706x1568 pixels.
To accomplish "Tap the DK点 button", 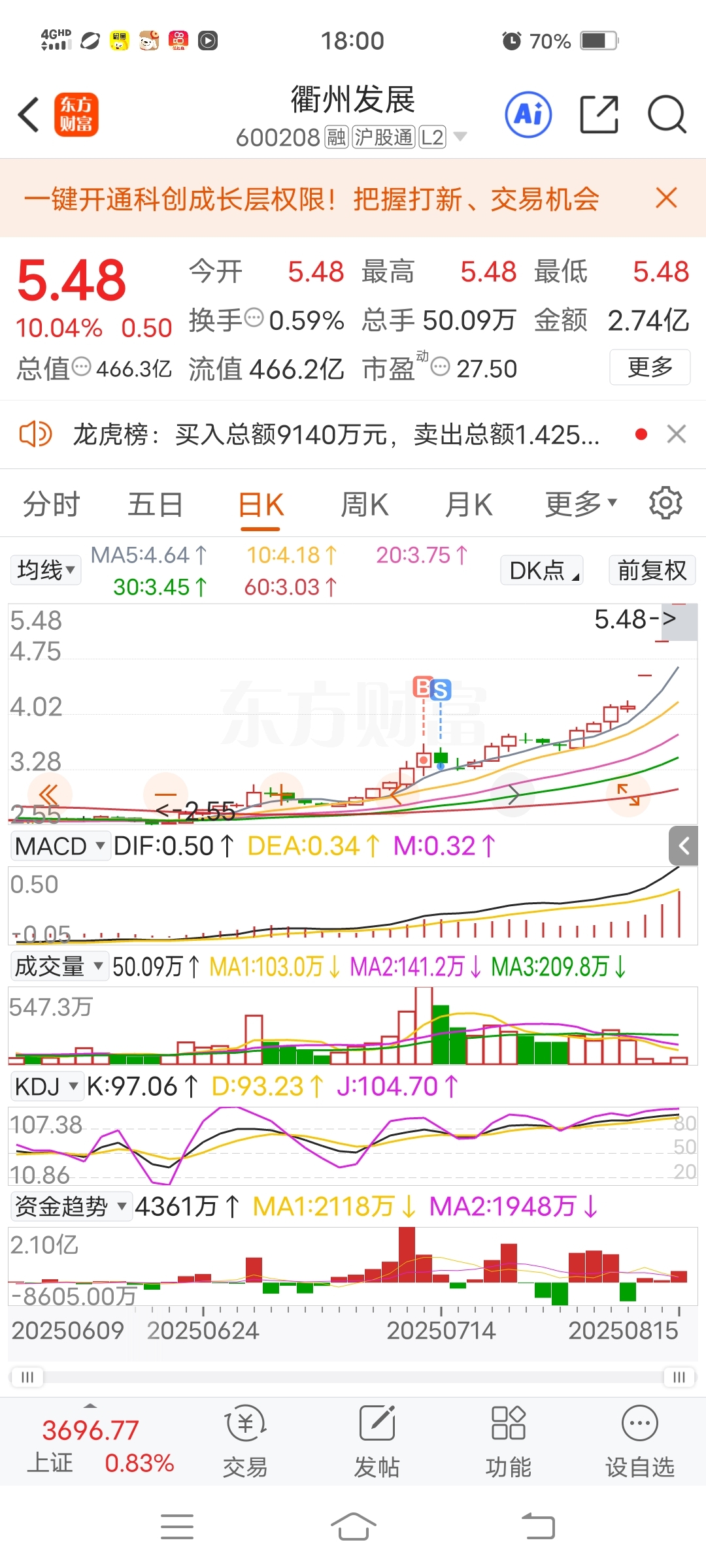I will [x=542, y=570].
